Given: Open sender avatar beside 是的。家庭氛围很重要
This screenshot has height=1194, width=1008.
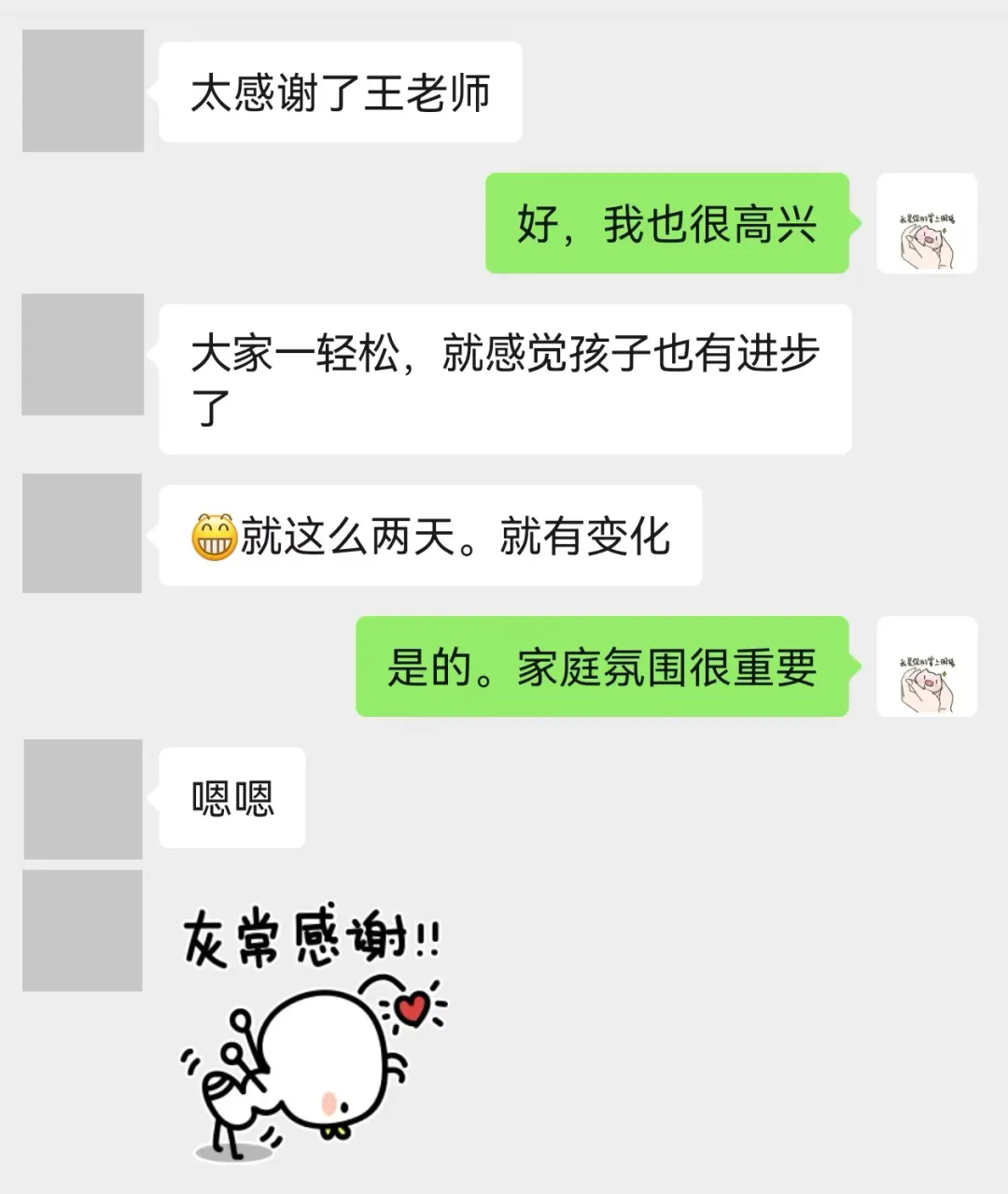Looking at the screenshot, I should coord(927,667).
